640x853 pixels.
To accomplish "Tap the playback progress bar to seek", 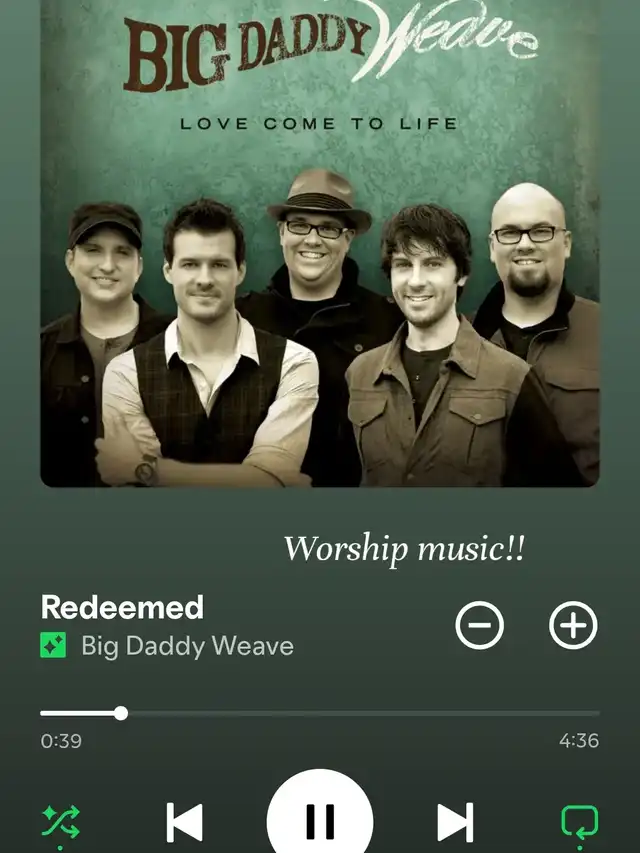I will (x=320, y=713).
